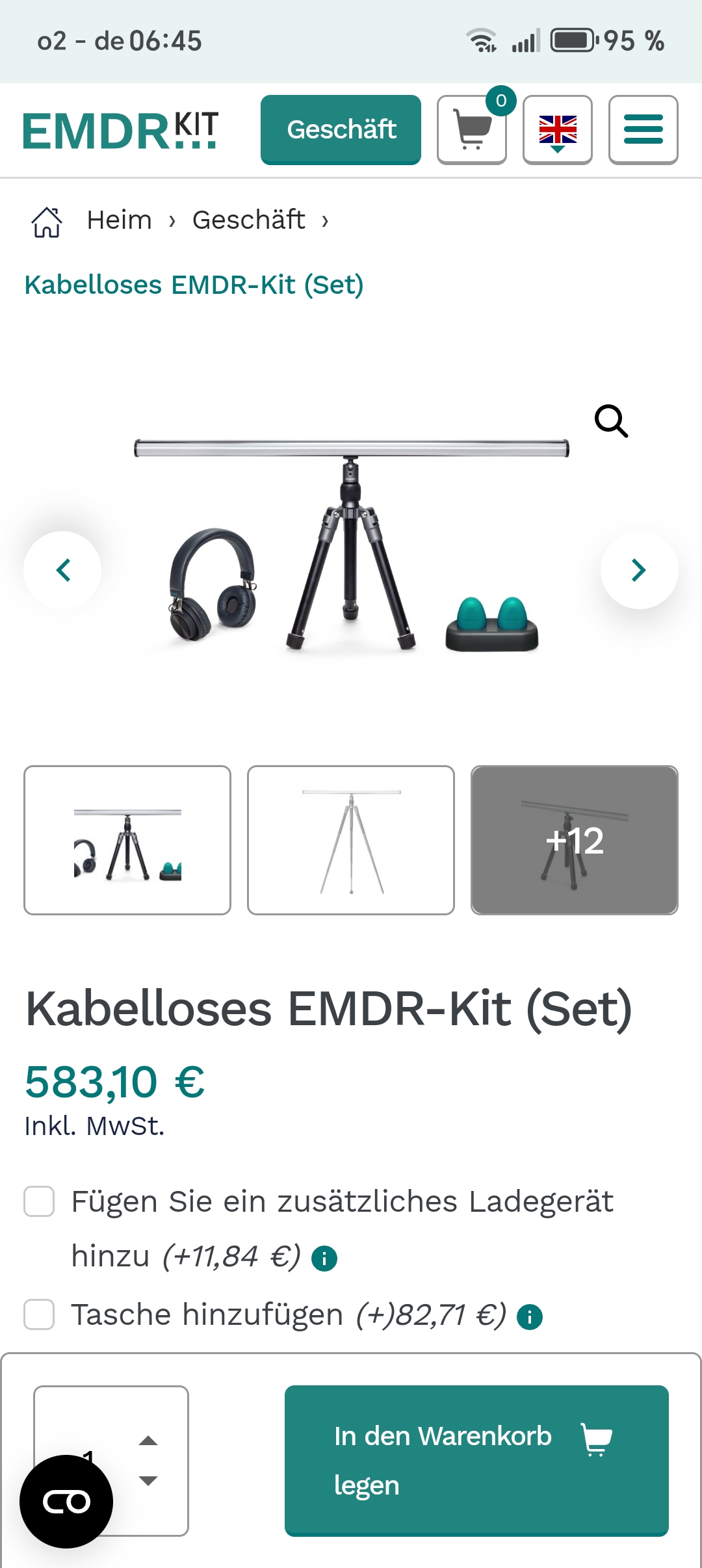702x1568 pixels.
Task: Go to Heim in breadcrumb
Action: 119,220
